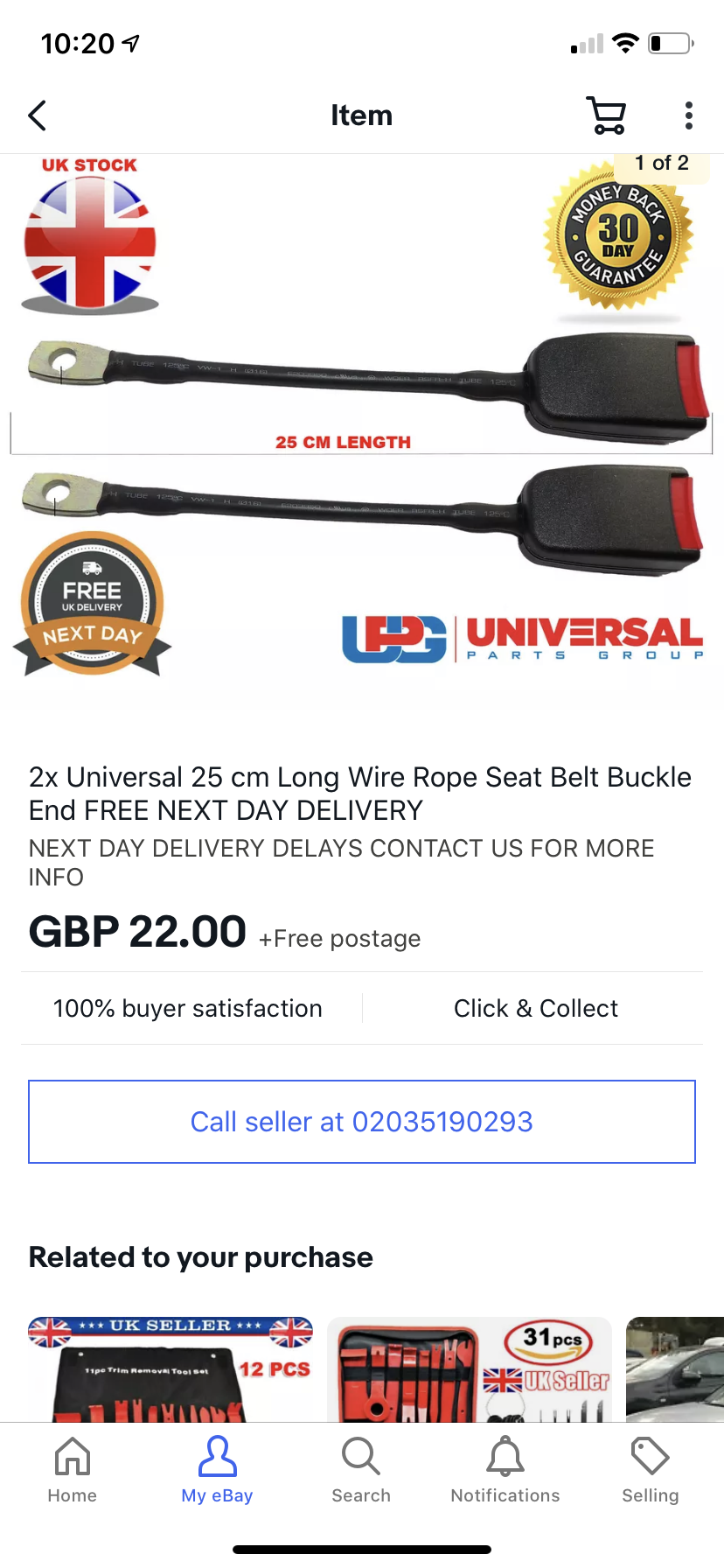Go back from the Item page

coord(38,115)
